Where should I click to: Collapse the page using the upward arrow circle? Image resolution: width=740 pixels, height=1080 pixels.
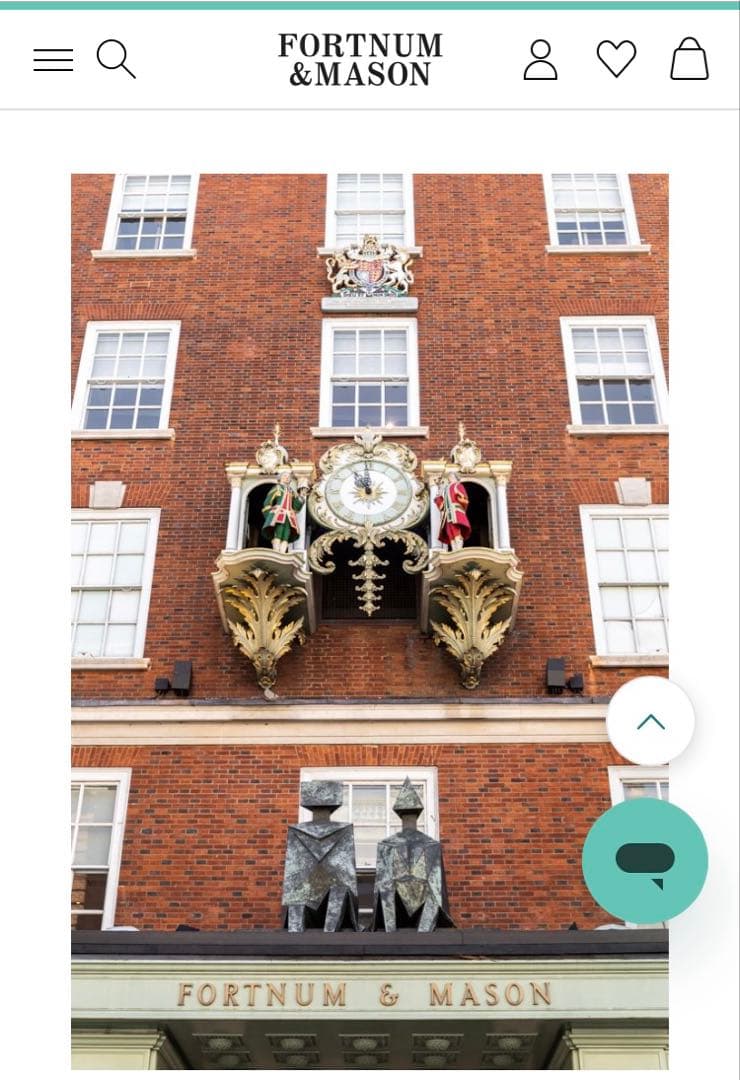(x=649, y=722)
